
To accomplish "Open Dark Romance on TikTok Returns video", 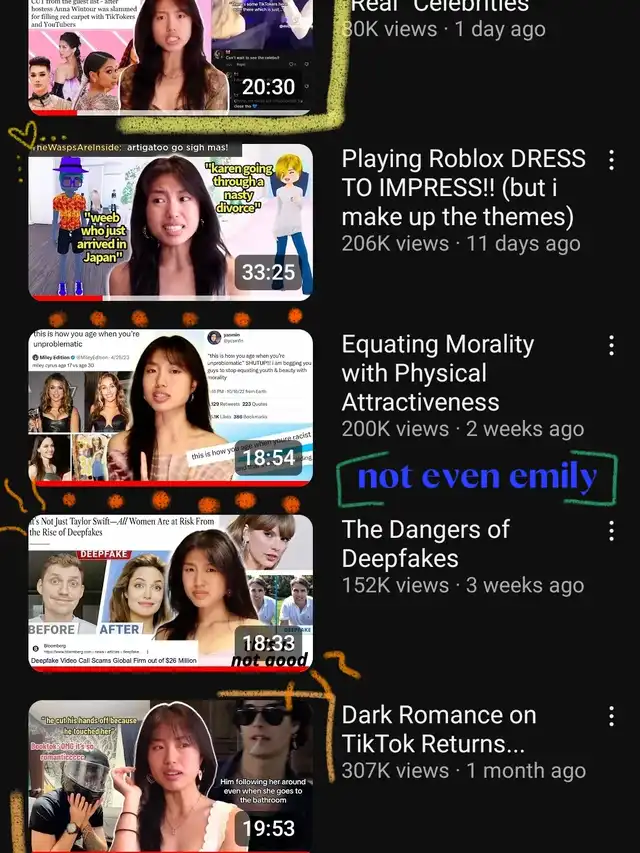I will [x=170, y=776].
